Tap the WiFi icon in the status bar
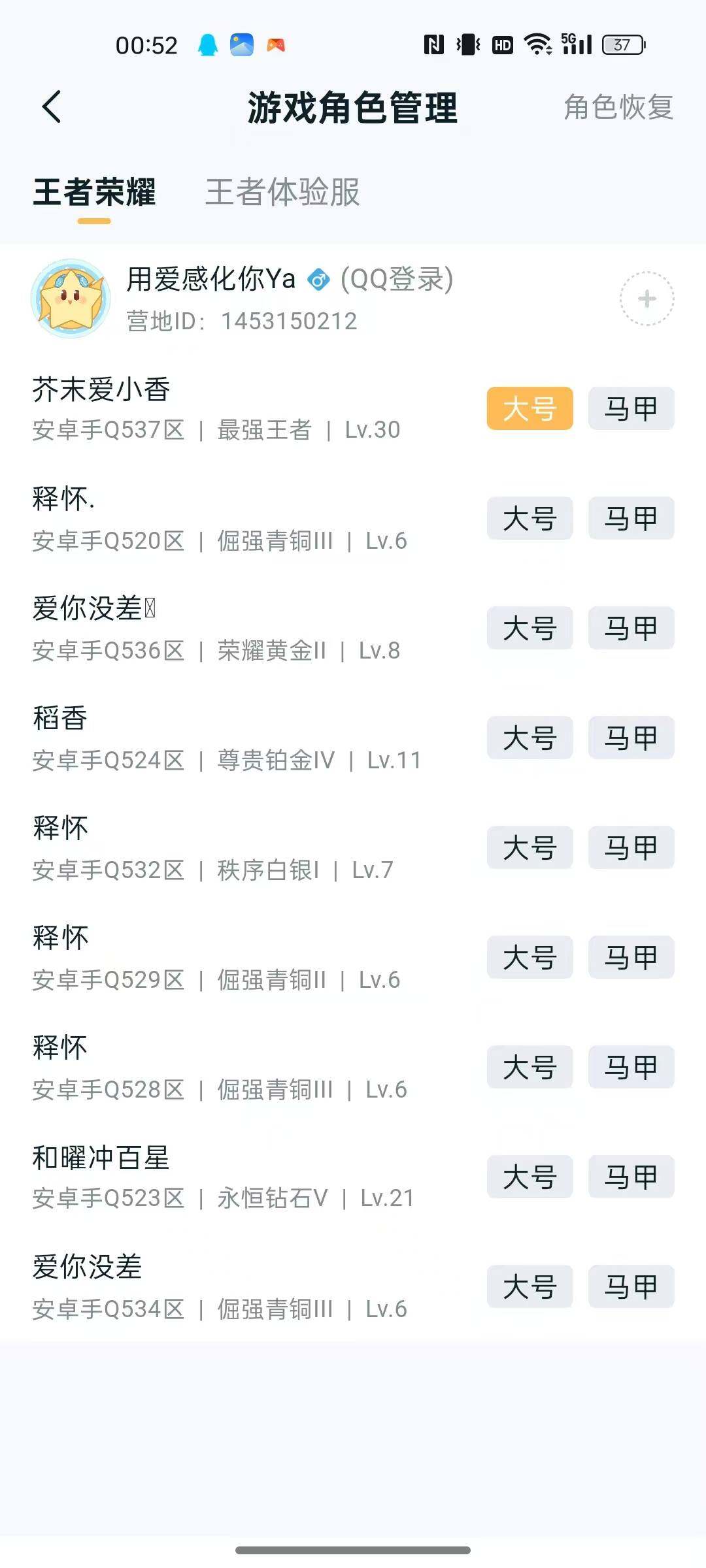 (x=538, y=44)
